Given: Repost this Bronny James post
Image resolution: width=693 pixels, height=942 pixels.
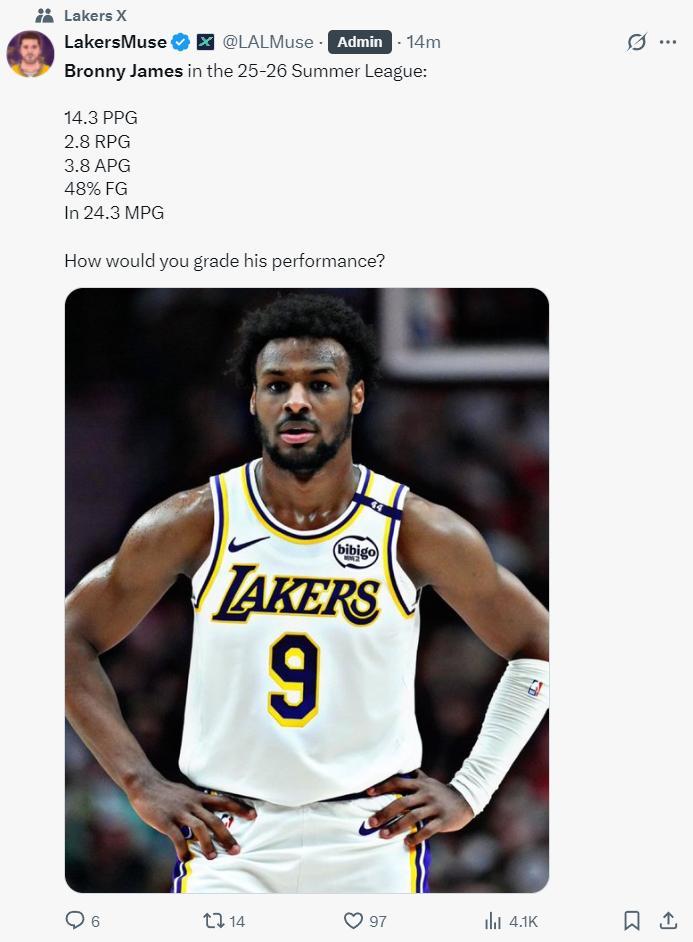Looking at the screenshot, I should (x=213, y=920).
